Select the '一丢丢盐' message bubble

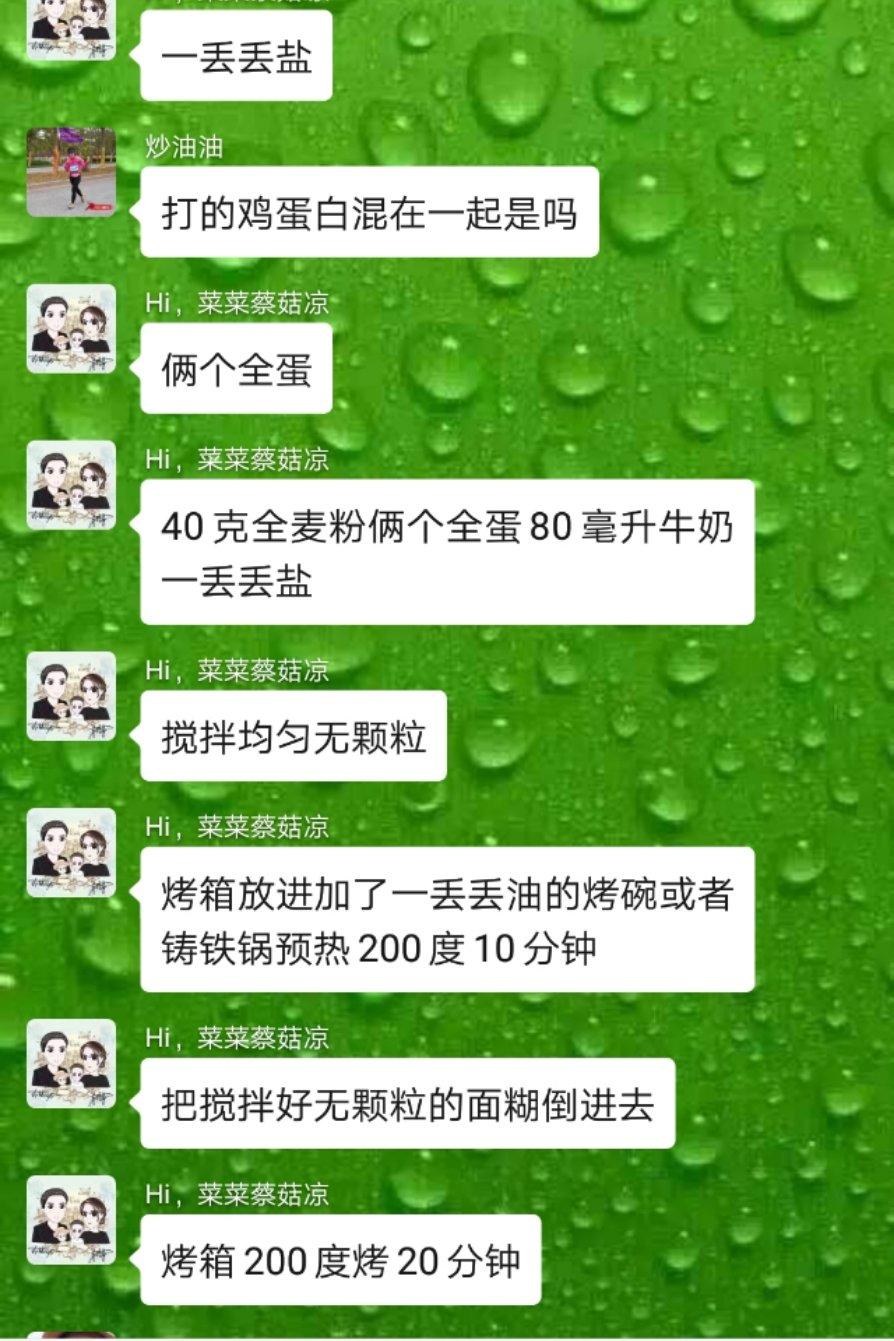[236, 55]
